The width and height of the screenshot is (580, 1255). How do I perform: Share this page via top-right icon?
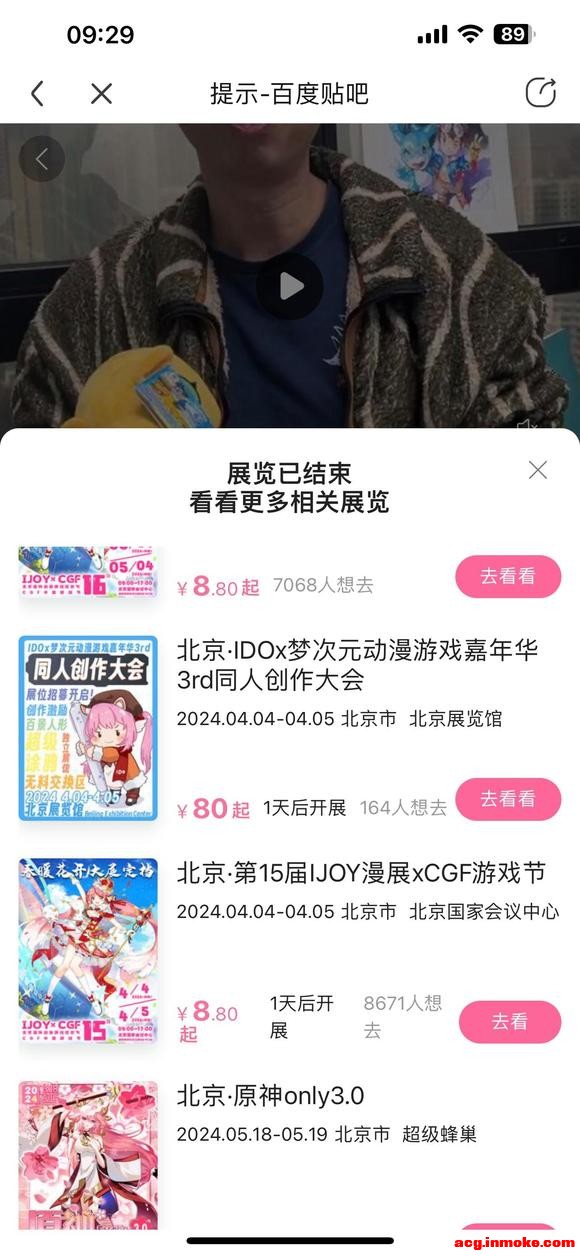click(540, 93)
